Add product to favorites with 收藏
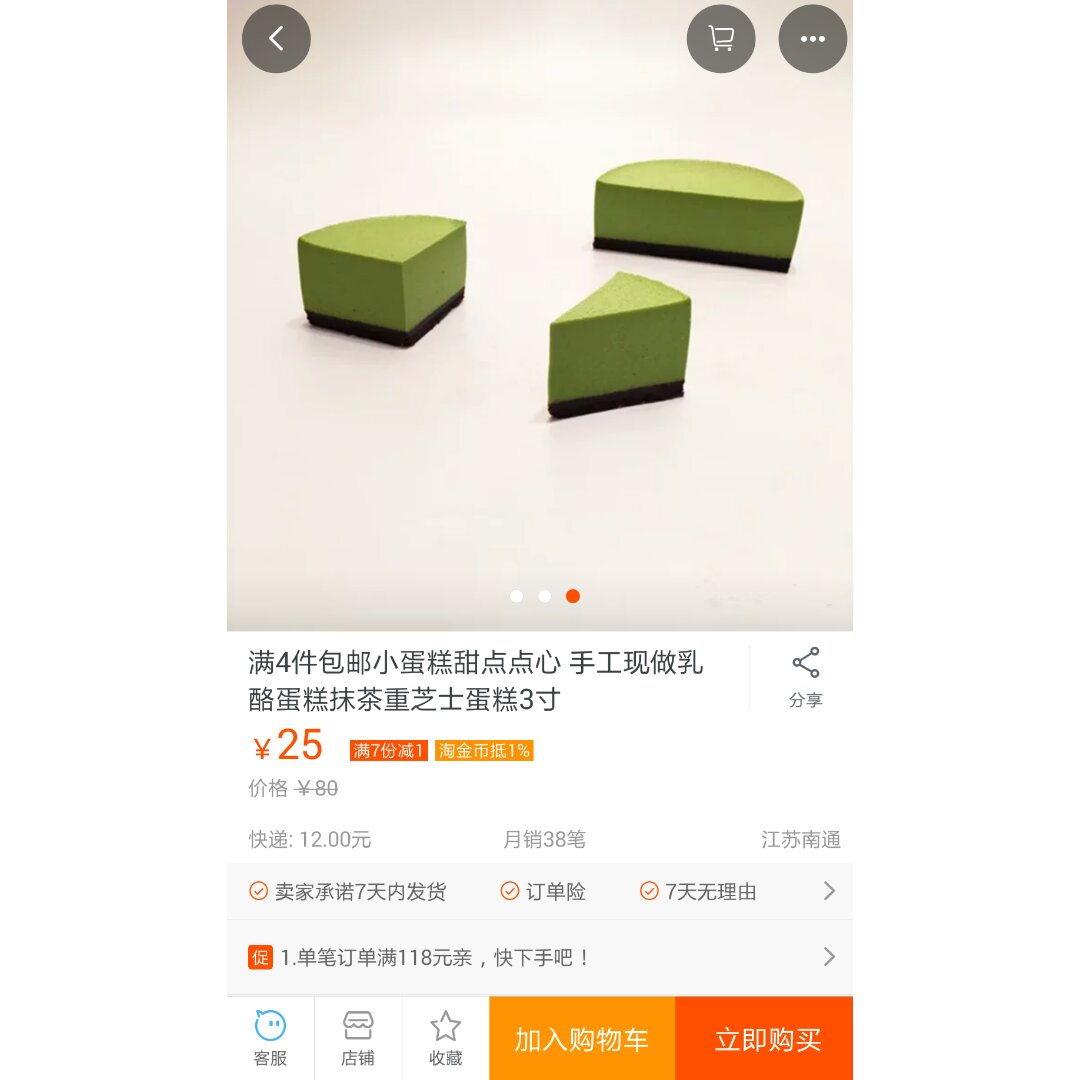 [446, 1038]
